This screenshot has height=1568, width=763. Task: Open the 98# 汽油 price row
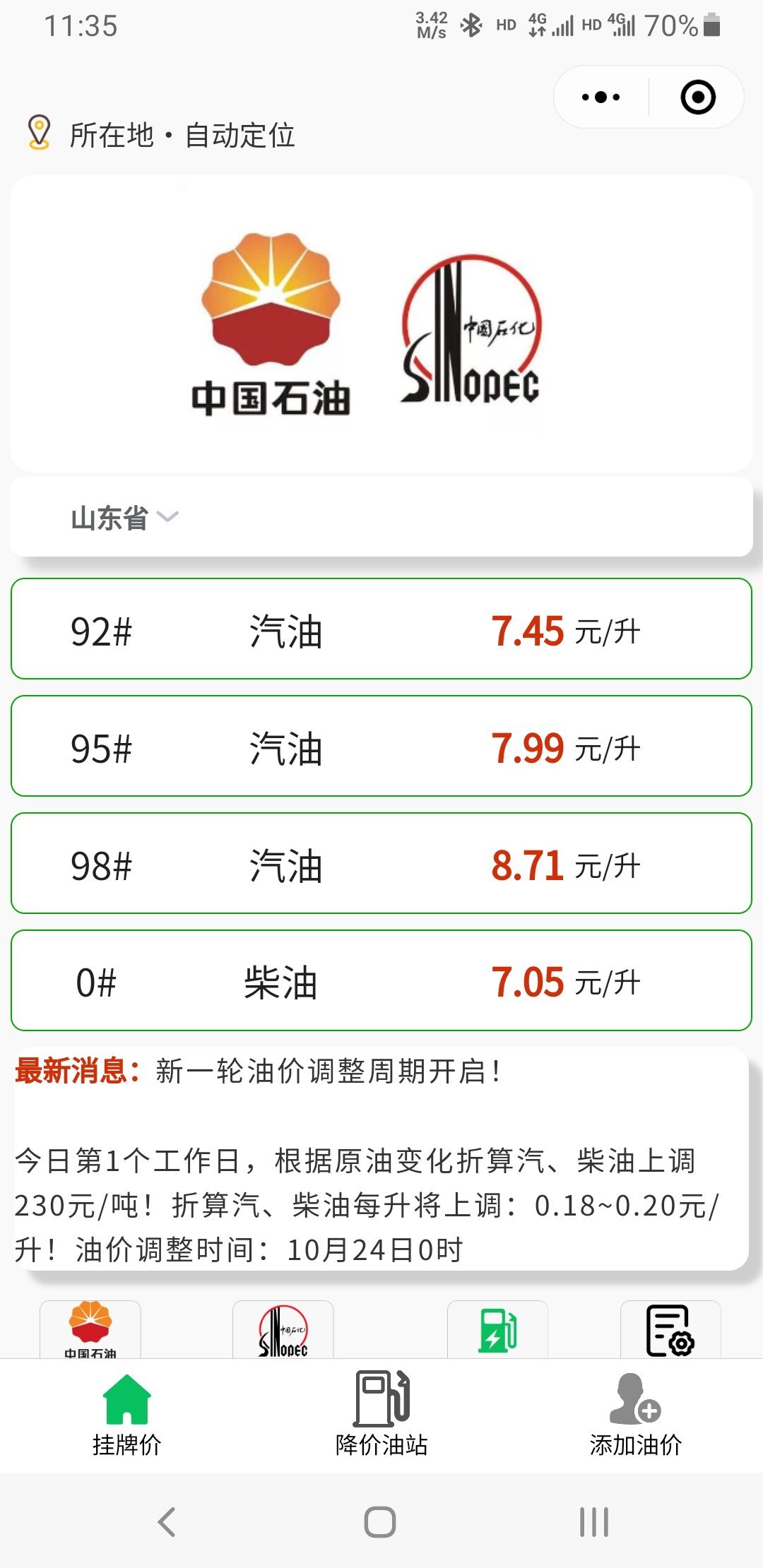pos(381,863)
